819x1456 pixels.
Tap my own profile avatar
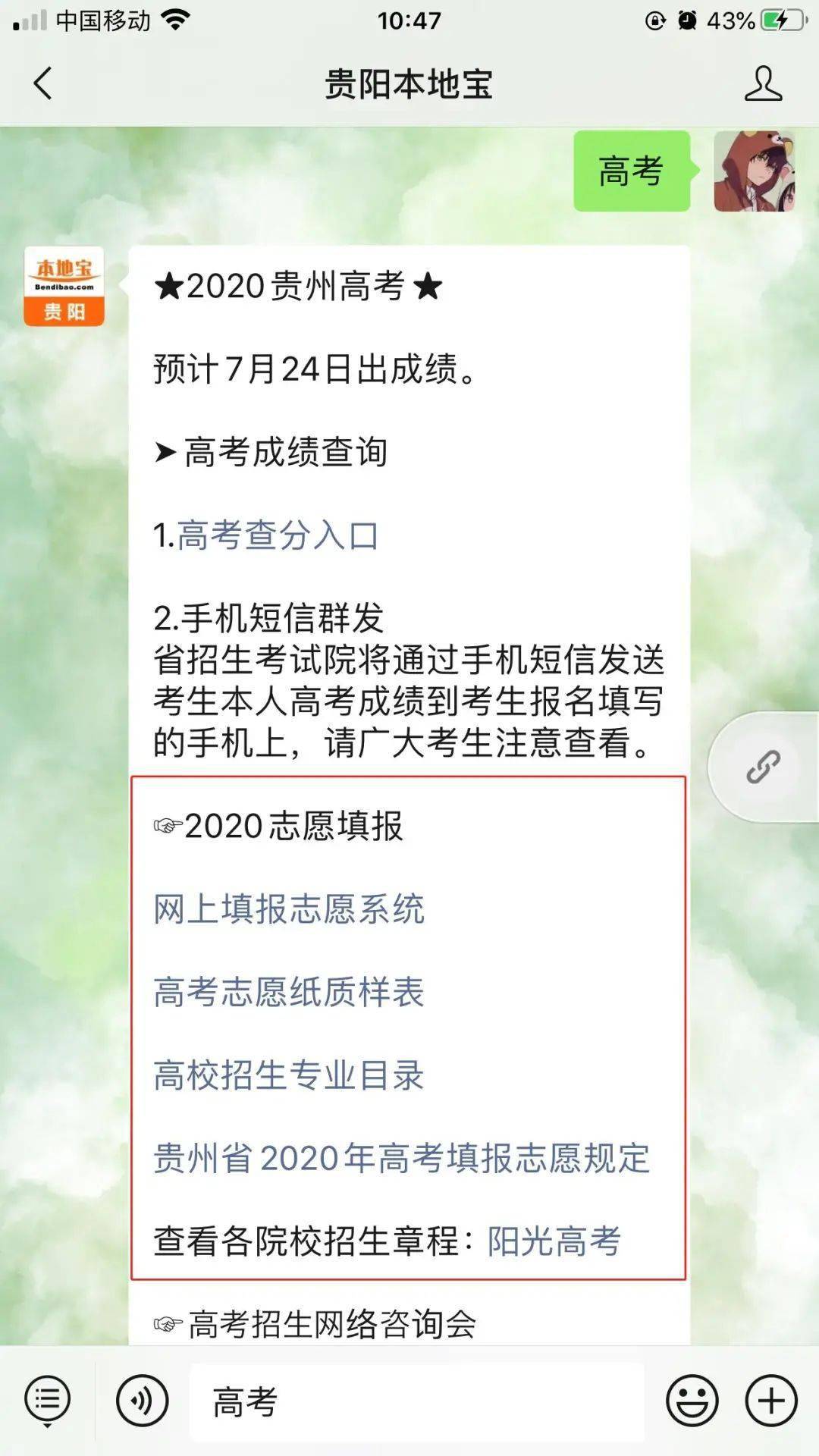754,171
